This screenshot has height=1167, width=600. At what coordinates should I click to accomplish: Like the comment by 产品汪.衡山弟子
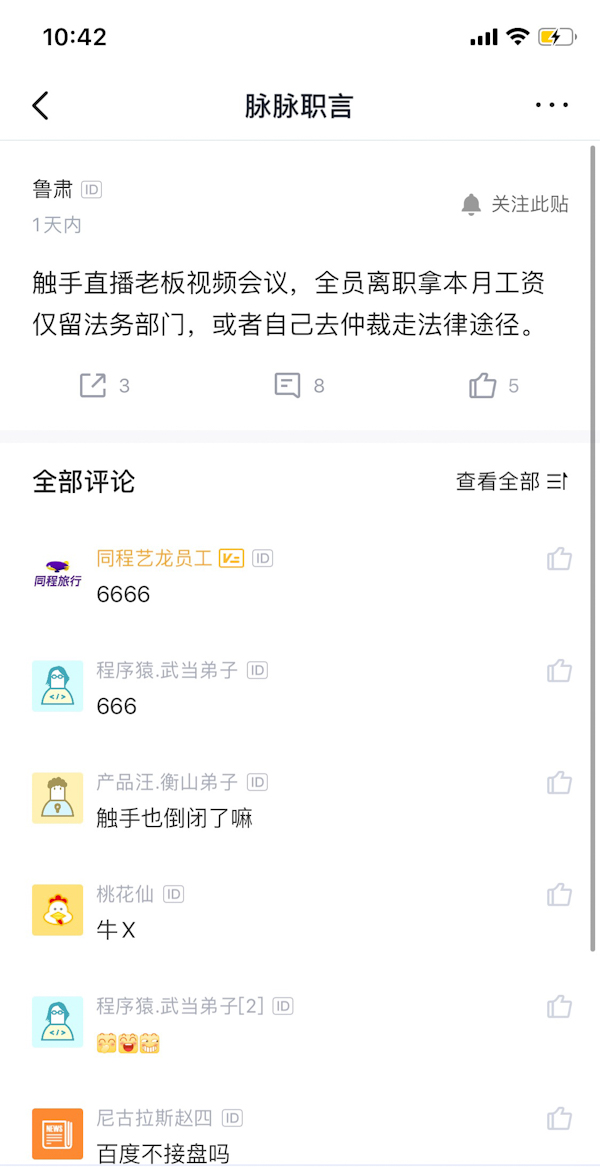559,783
